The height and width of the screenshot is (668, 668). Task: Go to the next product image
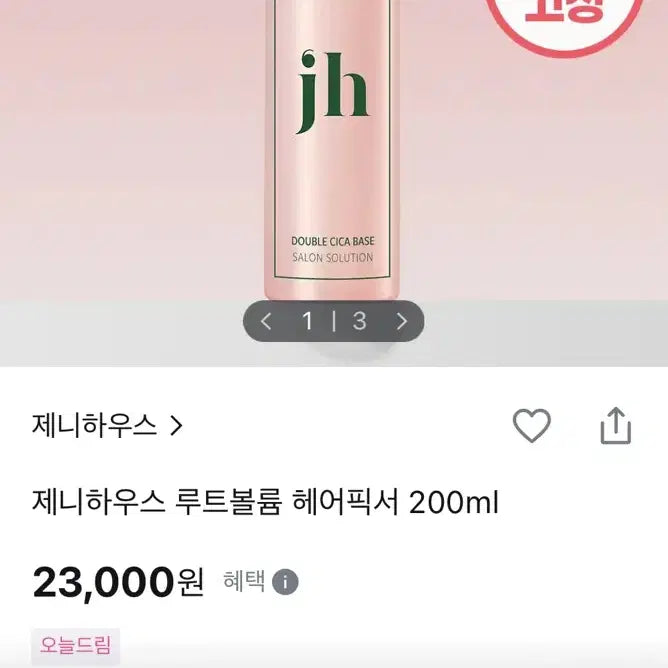401,321
